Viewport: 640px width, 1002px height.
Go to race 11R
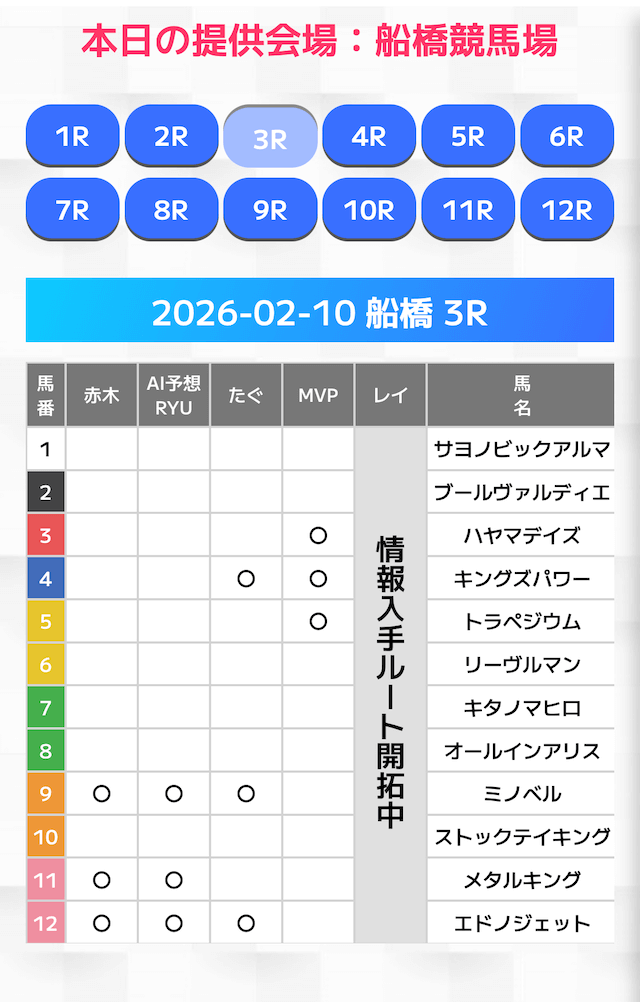[468, 210]
